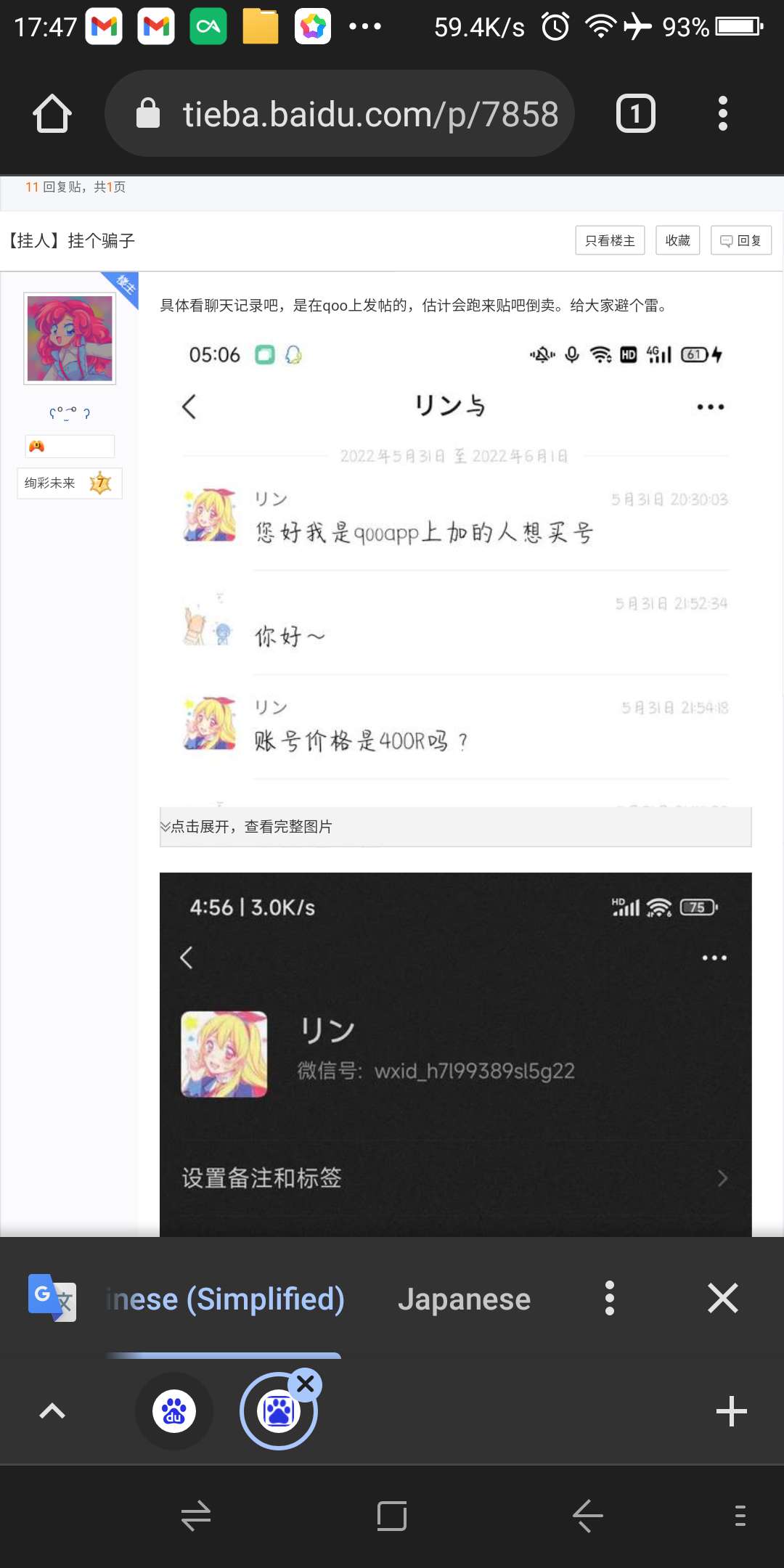Open the WeChat profile screenshot image
This screenshot has height=1568, width=784.
(456, 1054)
